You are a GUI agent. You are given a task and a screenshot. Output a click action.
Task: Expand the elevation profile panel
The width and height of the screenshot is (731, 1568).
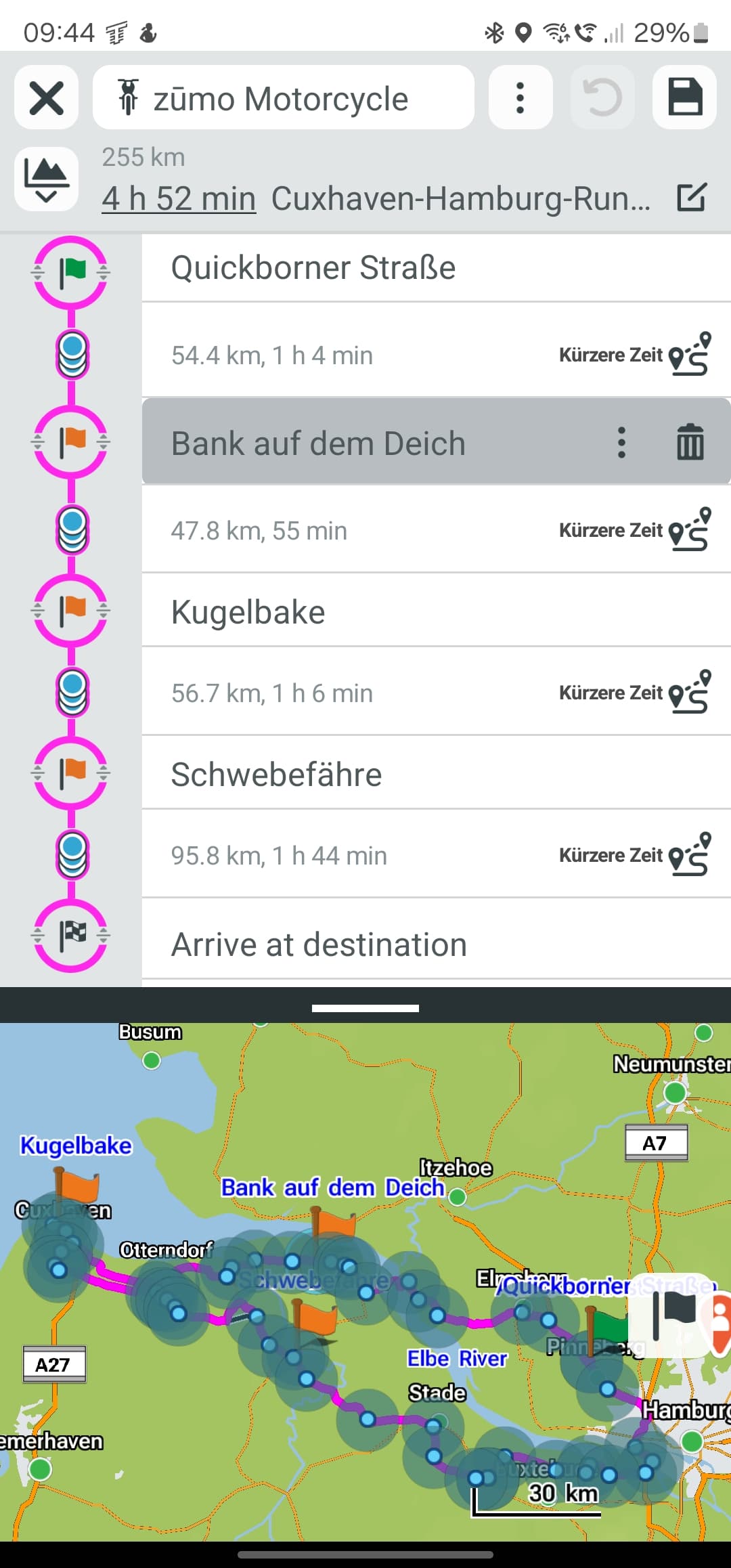tap(46, 179)
